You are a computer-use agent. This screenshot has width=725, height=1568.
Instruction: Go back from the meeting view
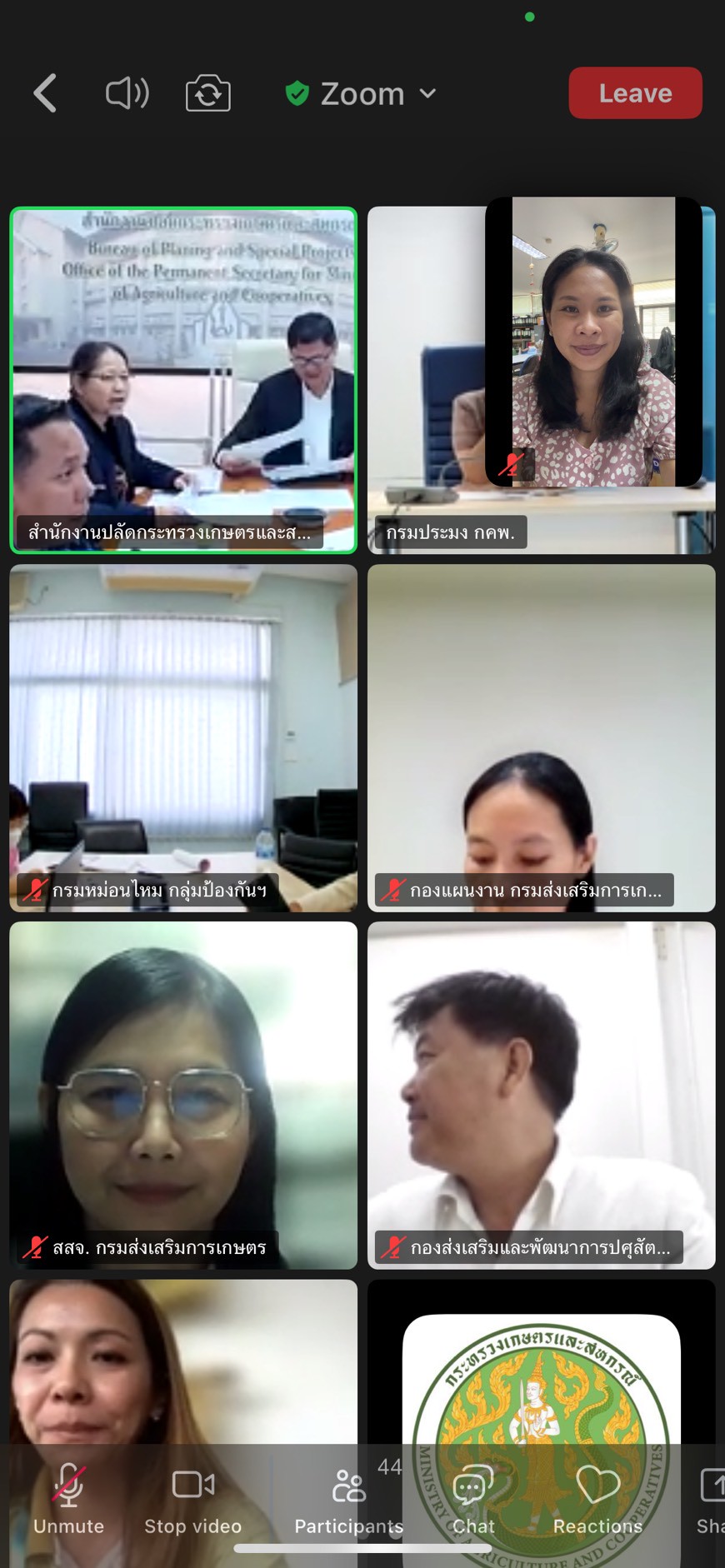click(45, 93)
